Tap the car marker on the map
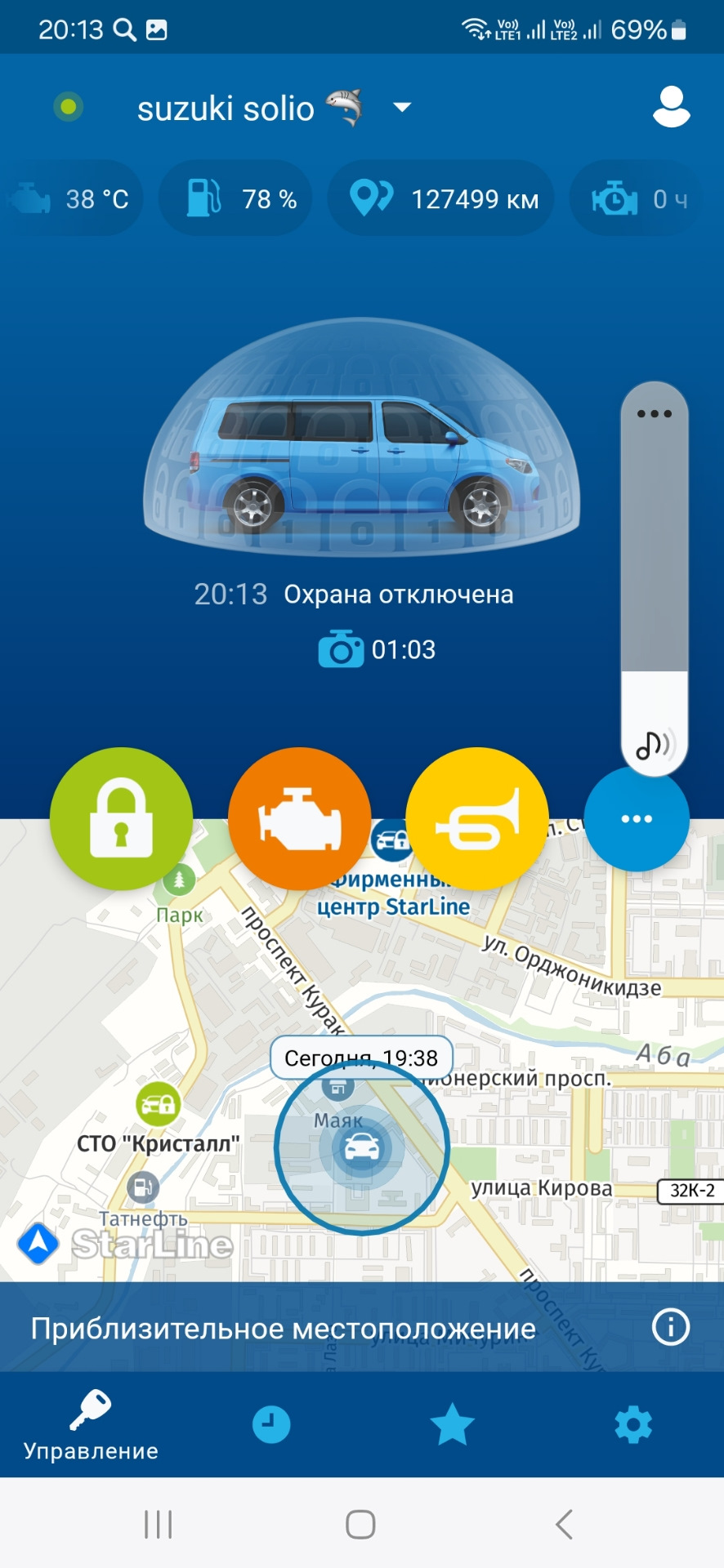This screenshot has height=1568, width=724. pos(361,1147)
